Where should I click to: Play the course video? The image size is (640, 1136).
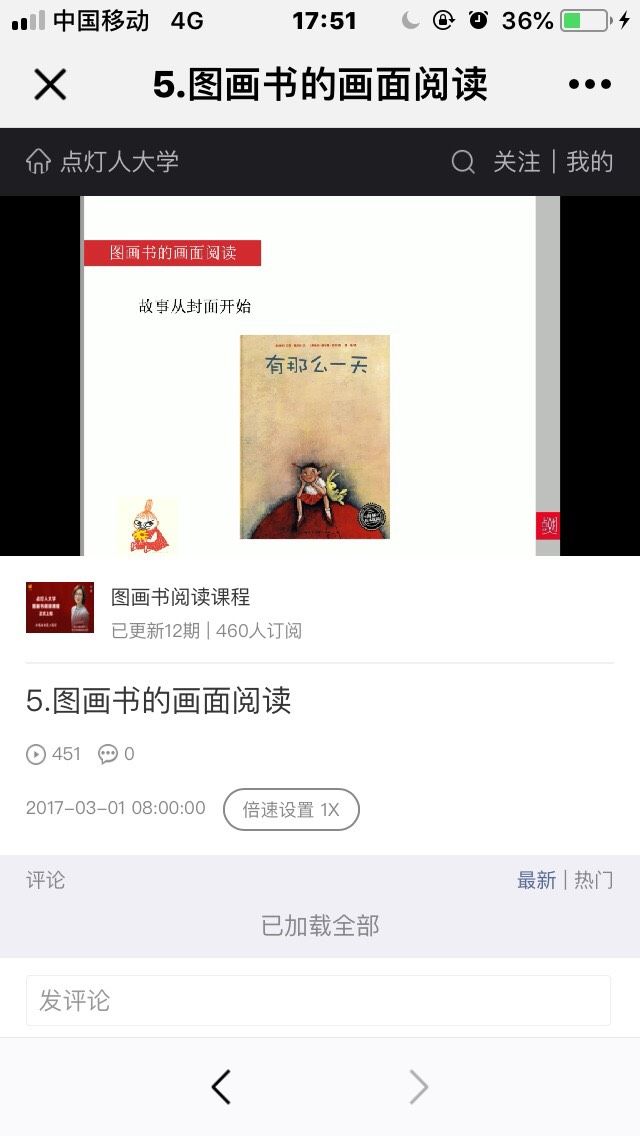pyautogui.click(x=320, y=375)
